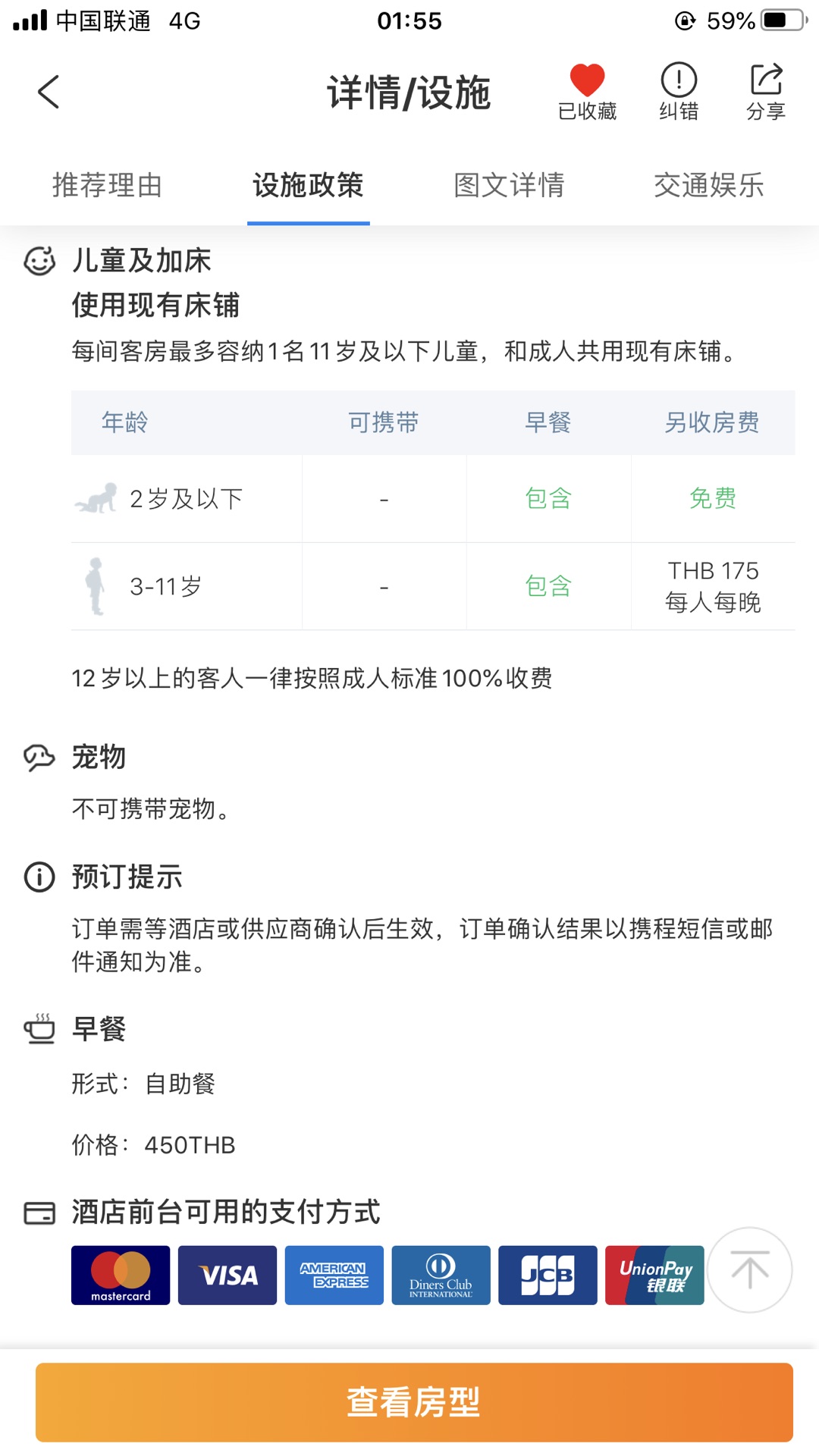Screen dimensions: 819x1456
Task: Tap 查看房型 to view room types
Action: 414,1402
